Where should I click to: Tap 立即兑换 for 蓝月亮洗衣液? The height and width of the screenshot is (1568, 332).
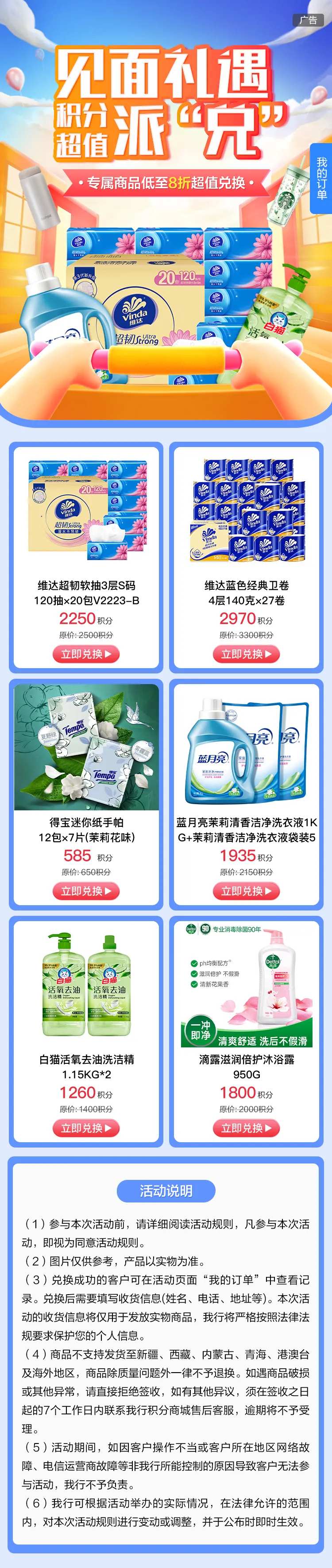click(x=246, y=891)
